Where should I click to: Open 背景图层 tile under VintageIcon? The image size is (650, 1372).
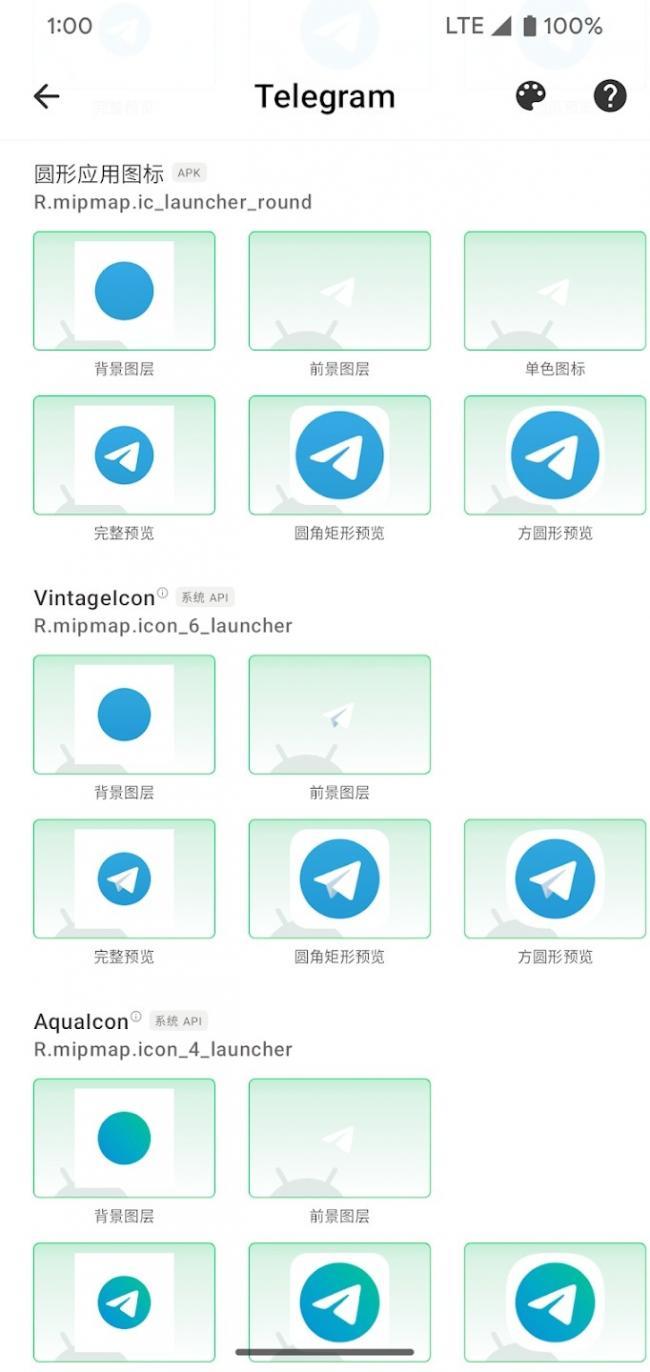point(124,714)
